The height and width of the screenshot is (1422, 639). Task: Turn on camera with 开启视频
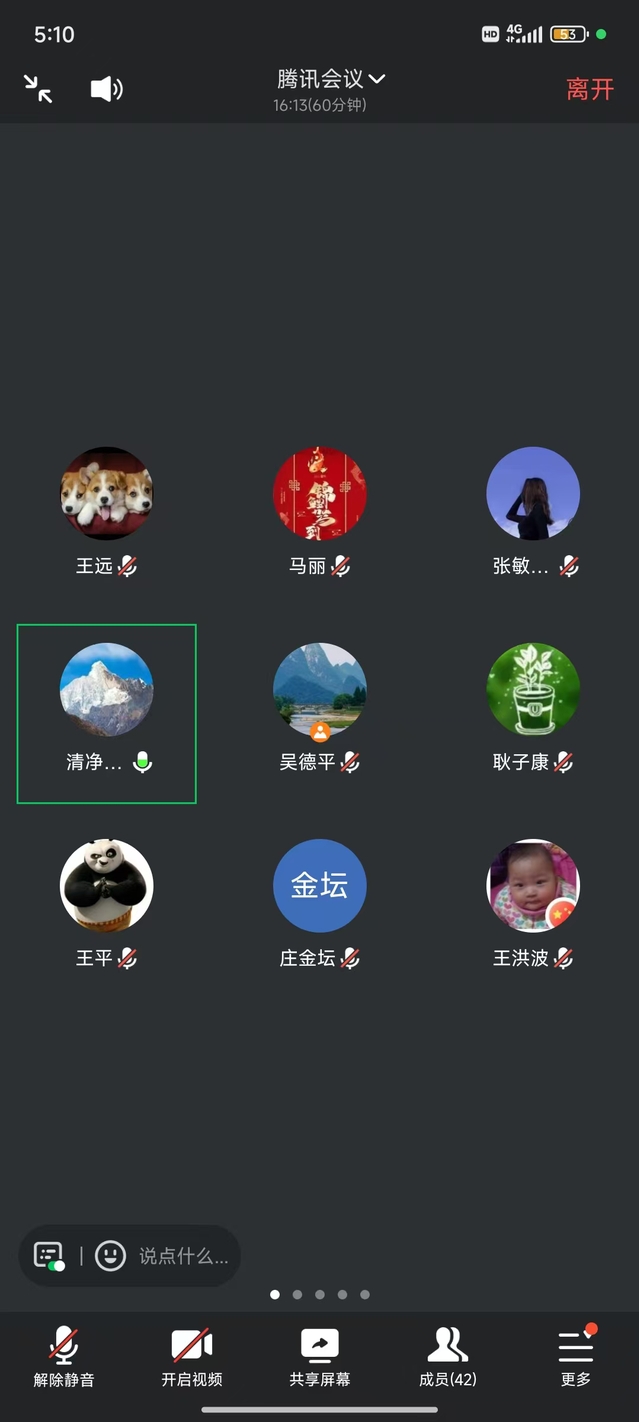click(x=192, y=1357)
